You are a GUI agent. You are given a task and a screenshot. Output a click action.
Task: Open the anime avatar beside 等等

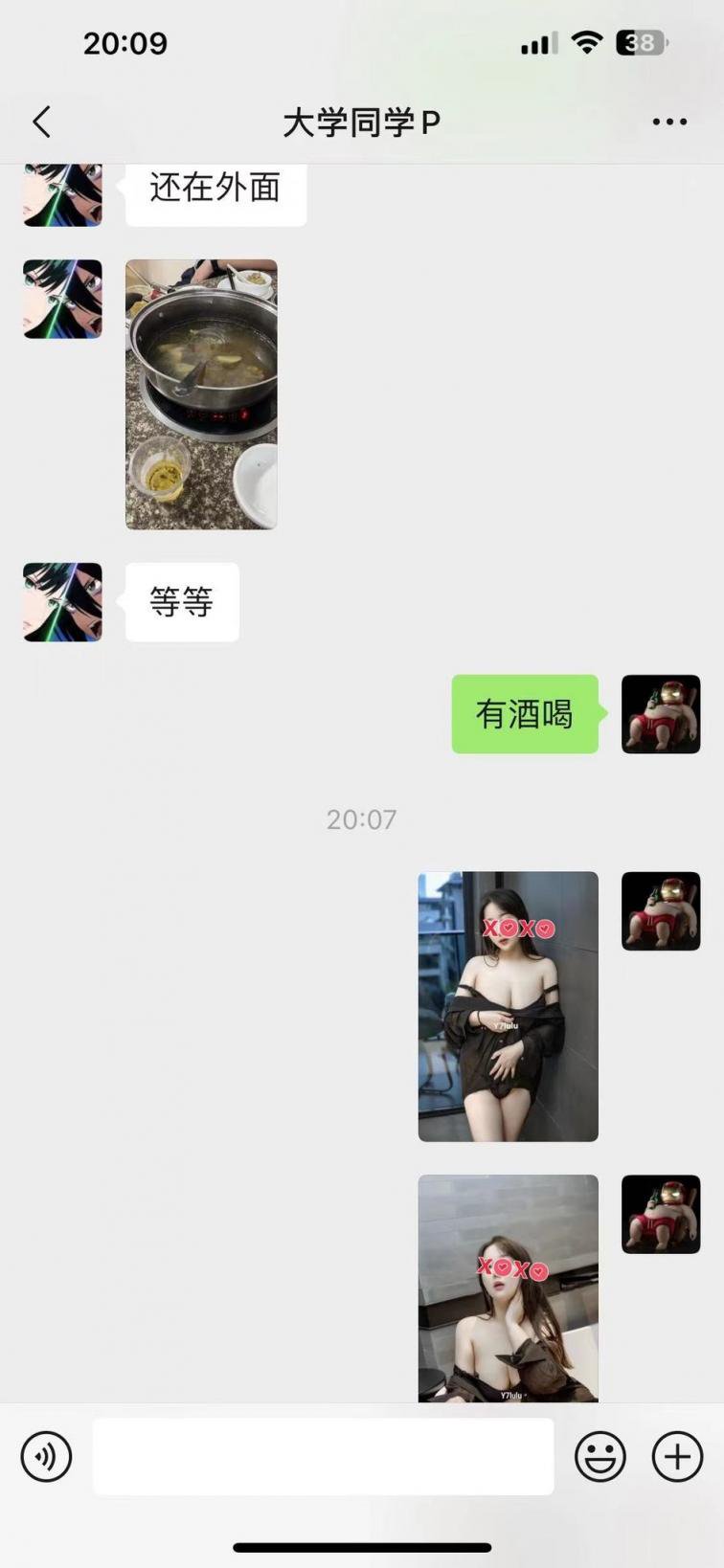click(62, 602)
